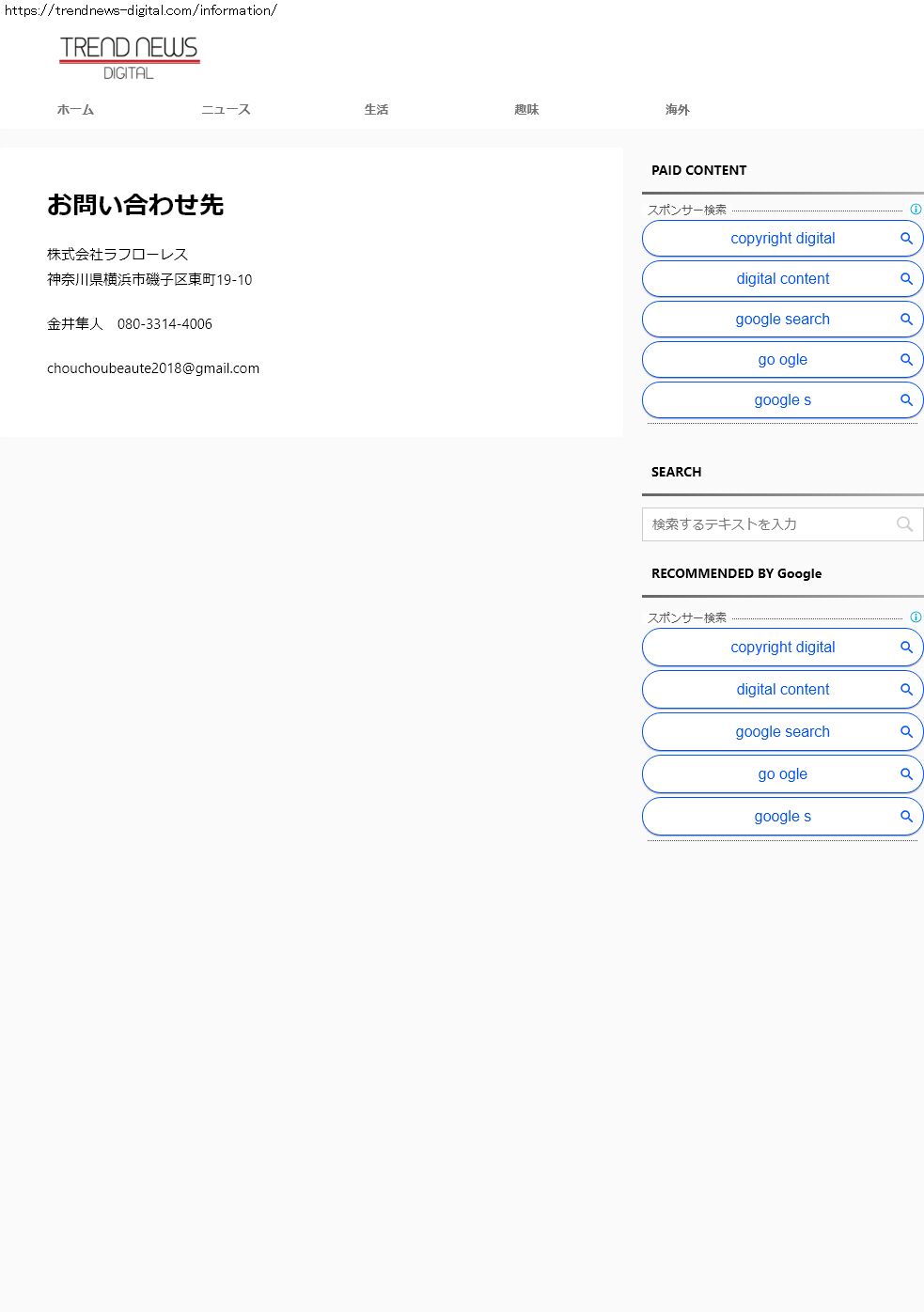Select 'go ogle' under Paid Content

[x=782, y=360]
